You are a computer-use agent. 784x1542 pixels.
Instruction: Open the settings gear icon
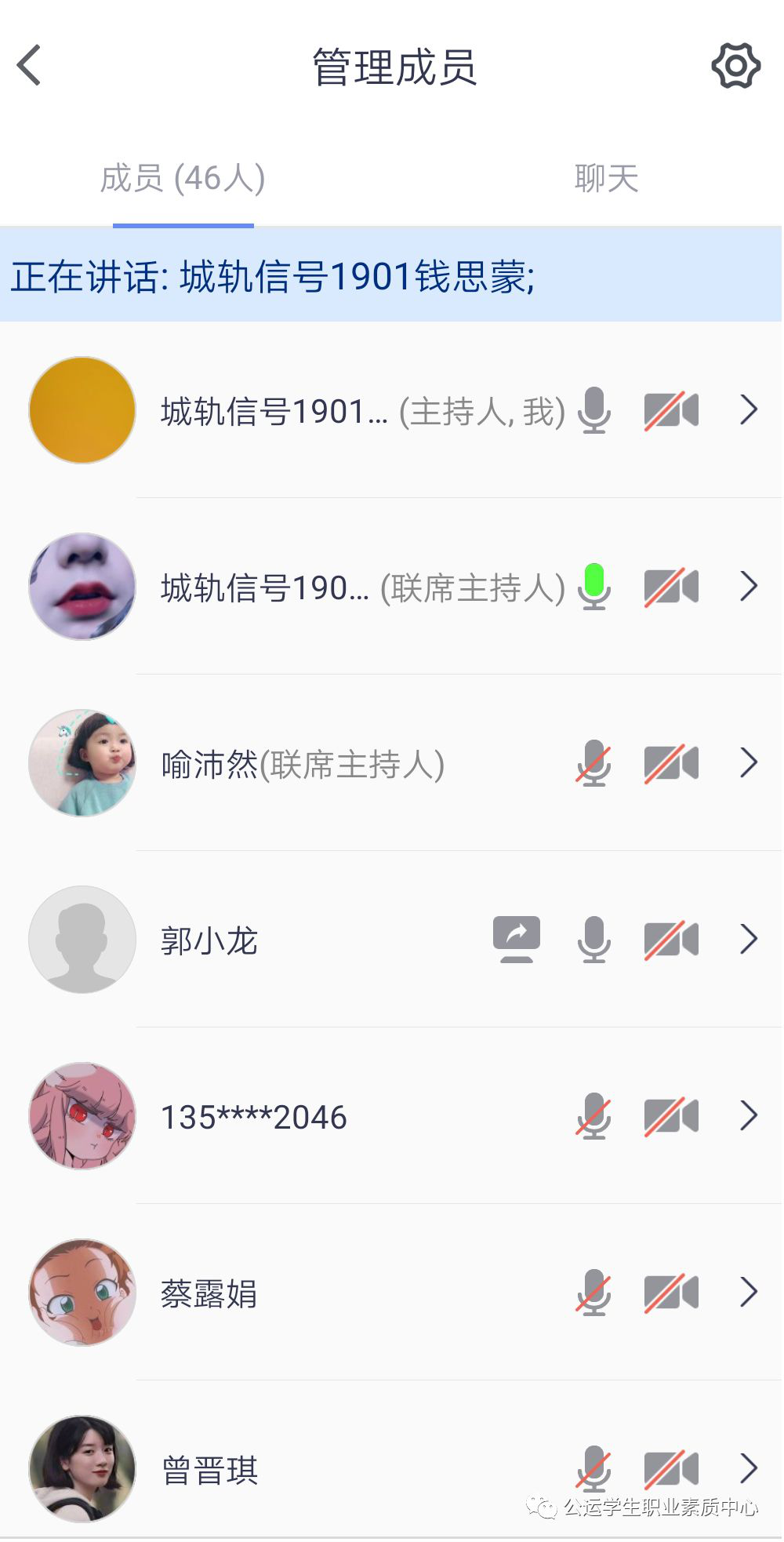pos(735,66)
